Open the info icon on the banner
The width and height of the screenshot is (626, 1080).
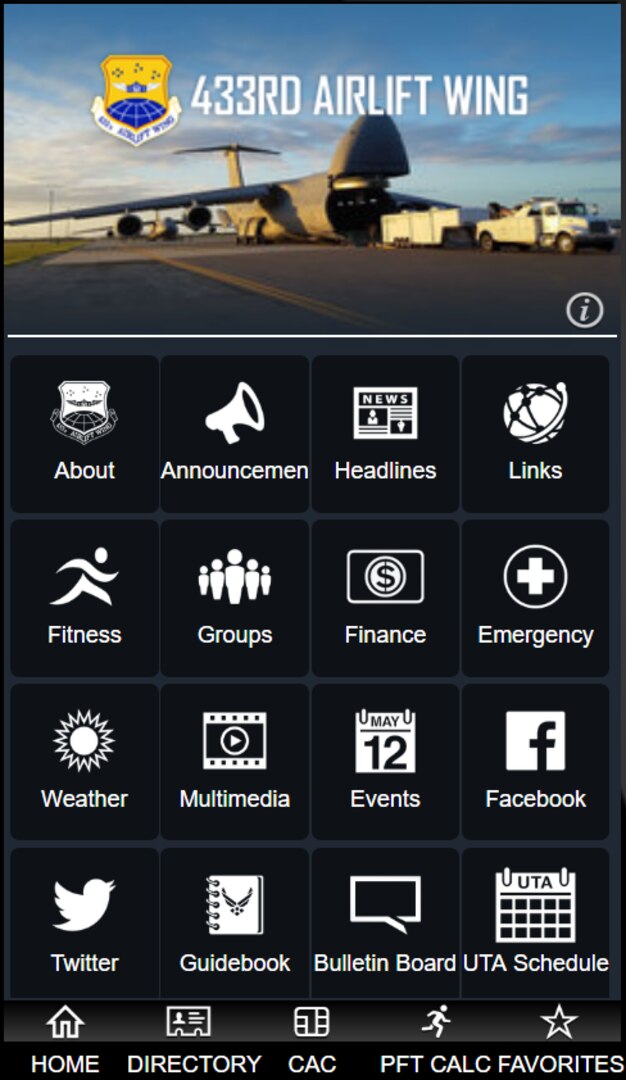tap(585, 311)
